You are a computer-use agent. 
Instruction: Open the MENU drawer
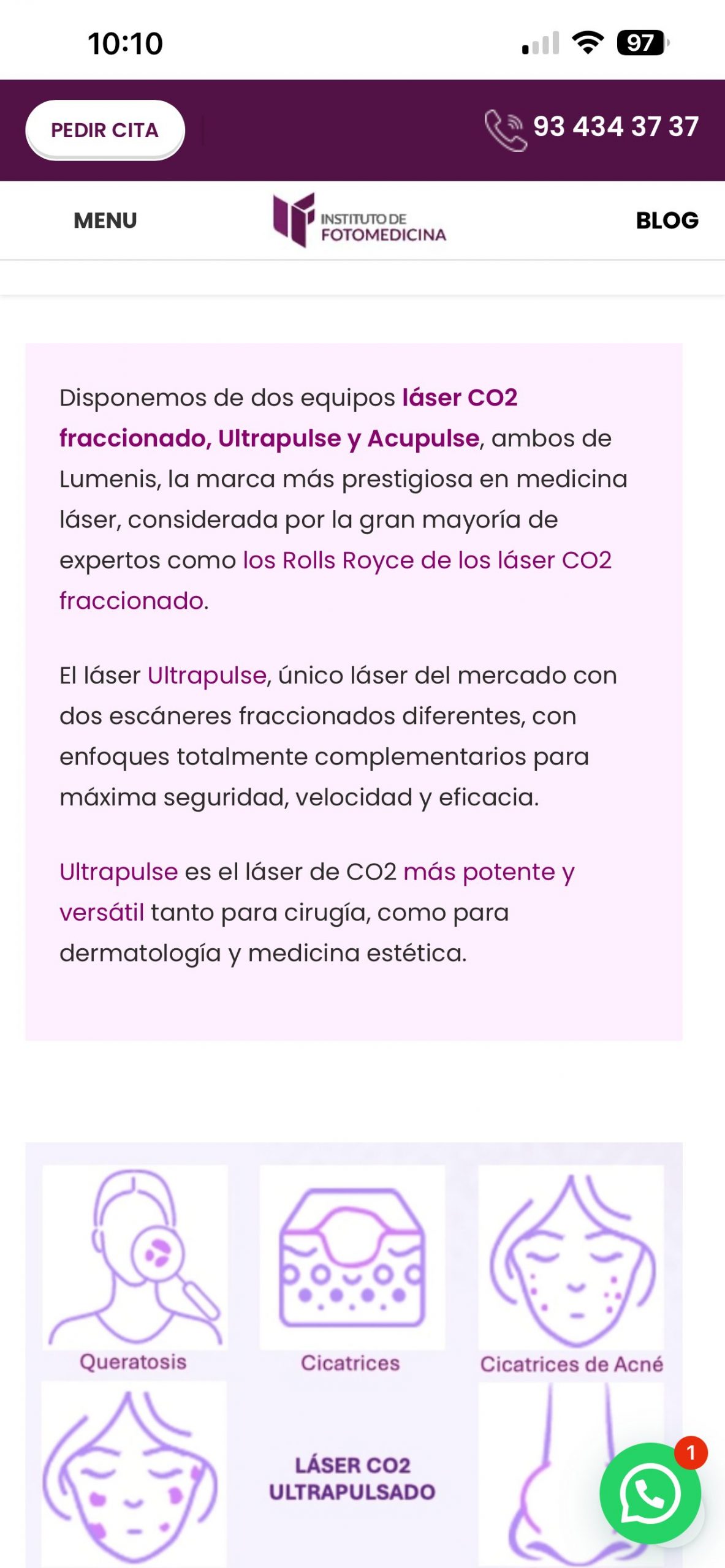coord(105,221)
